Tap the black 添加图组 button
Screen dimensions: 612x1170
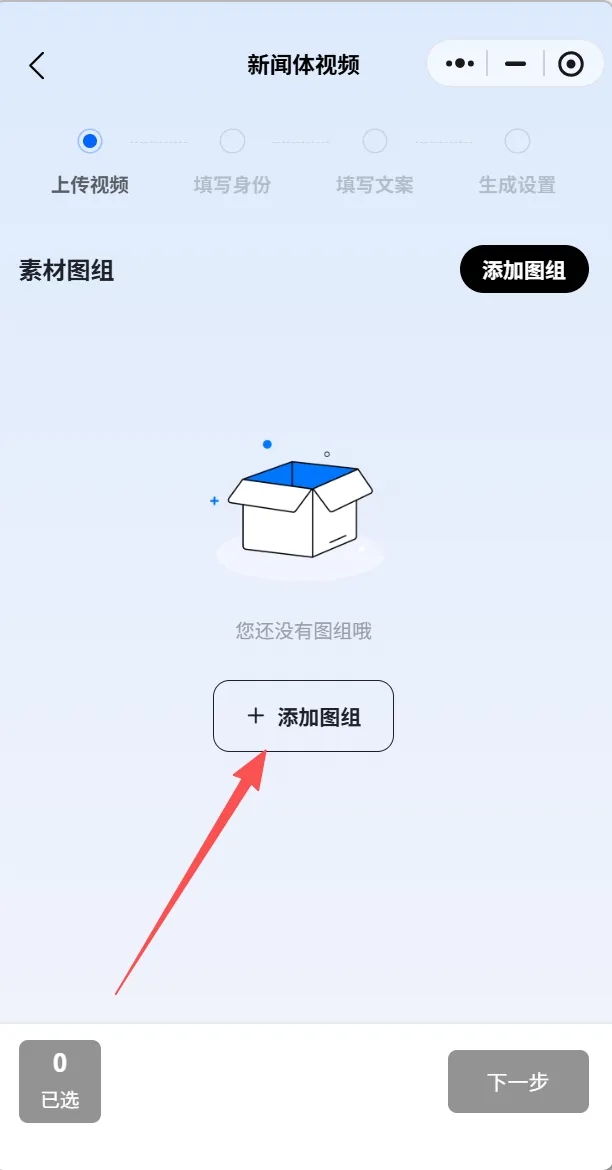[524, 269]
